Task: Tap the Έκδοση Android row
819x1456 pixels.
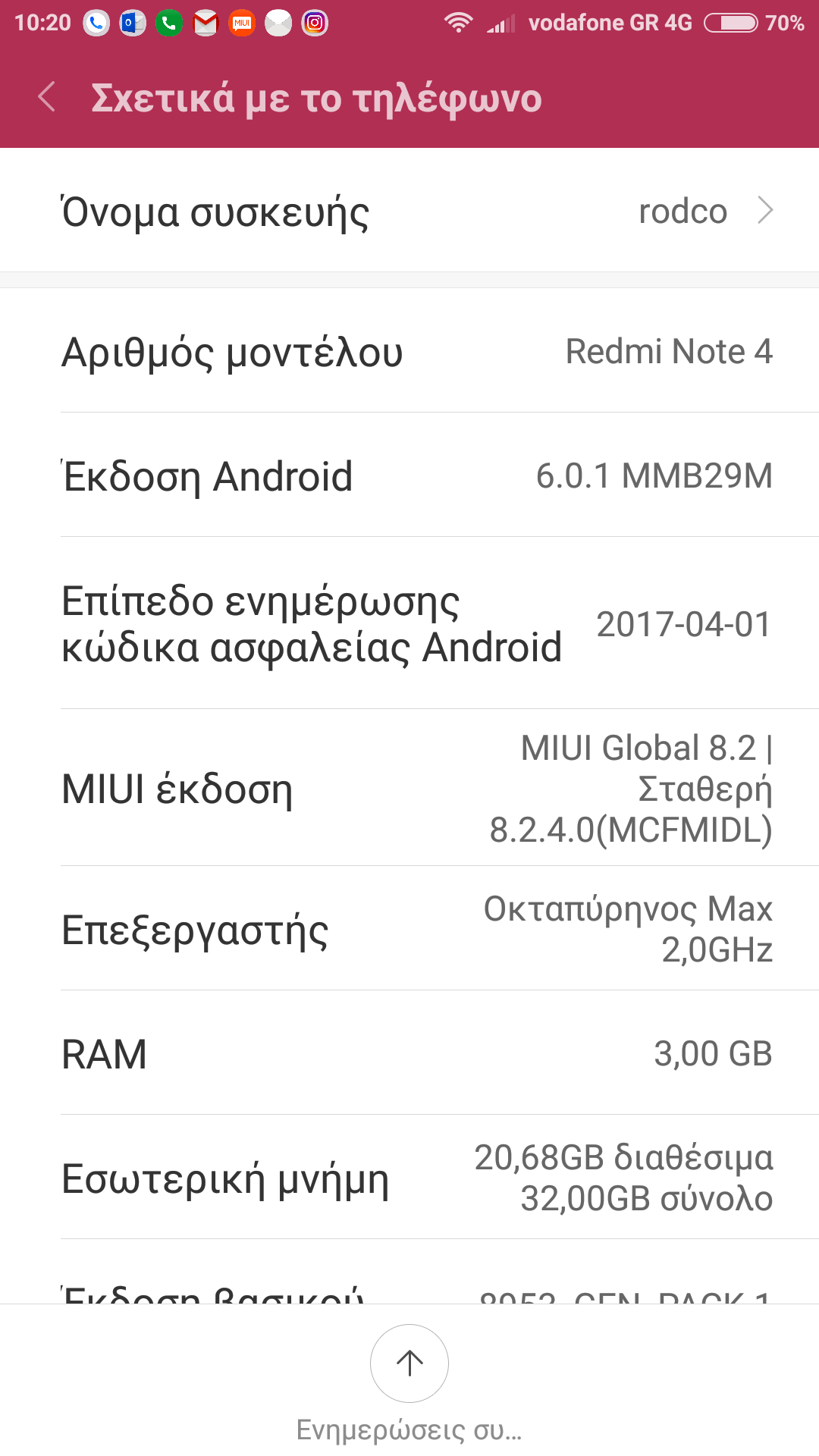Action: coord(409,476)
